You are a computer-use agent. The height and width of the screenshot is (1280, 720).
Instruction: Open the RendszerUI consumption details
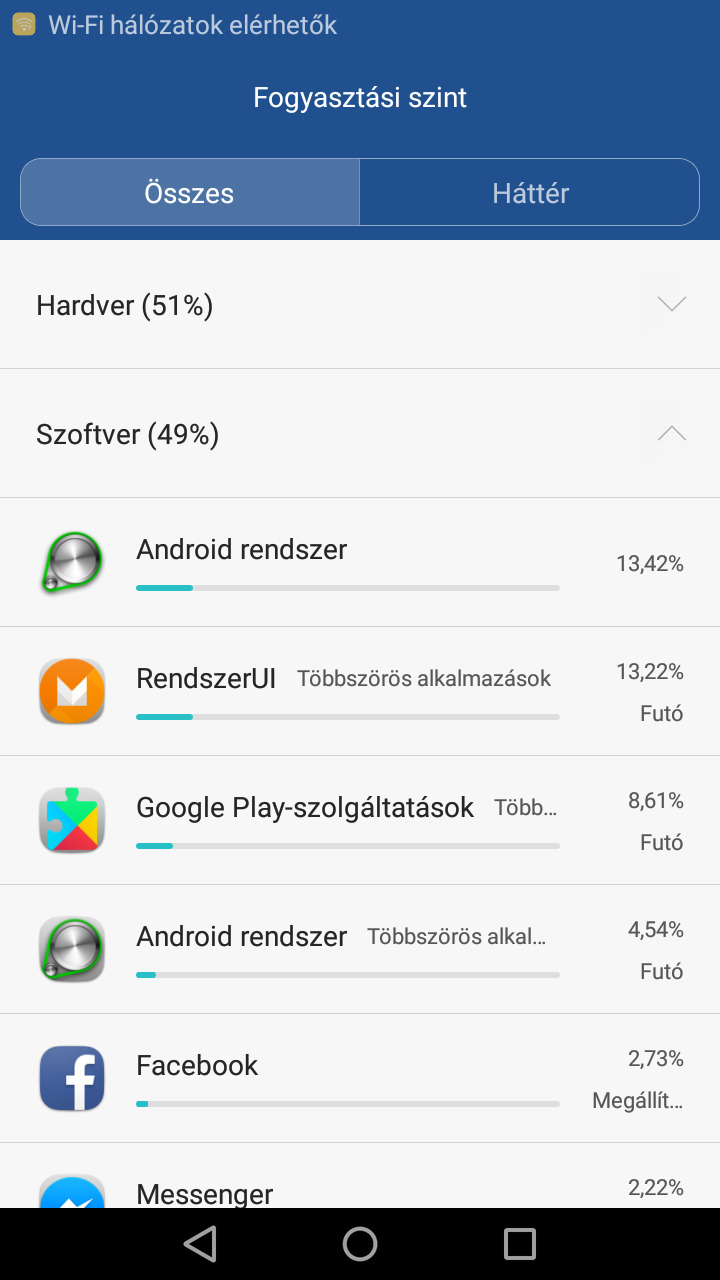pos(360,692)
